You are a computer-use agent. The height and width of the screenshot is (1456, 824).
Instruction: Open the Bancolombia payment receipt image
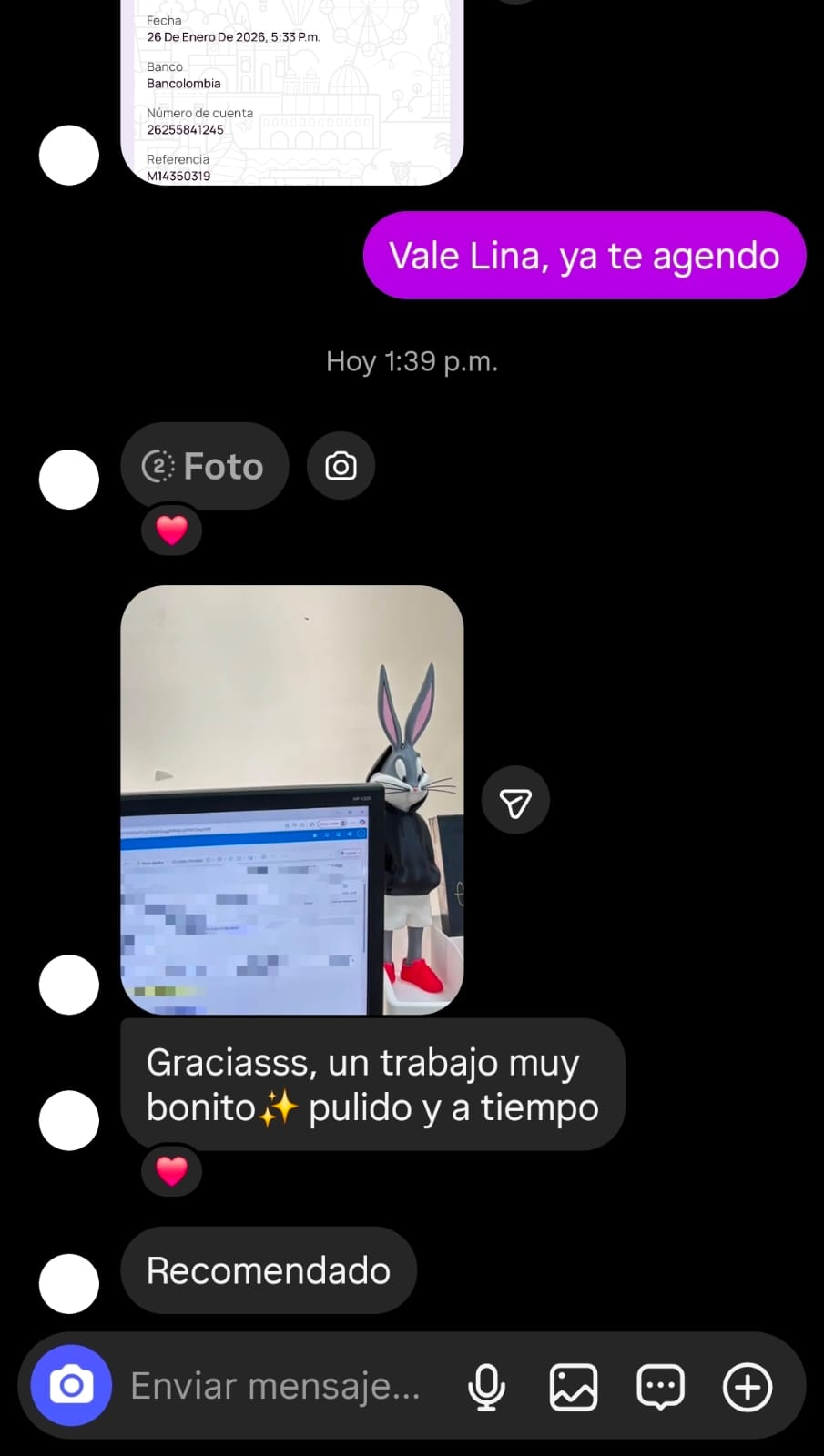pos(291,91)
